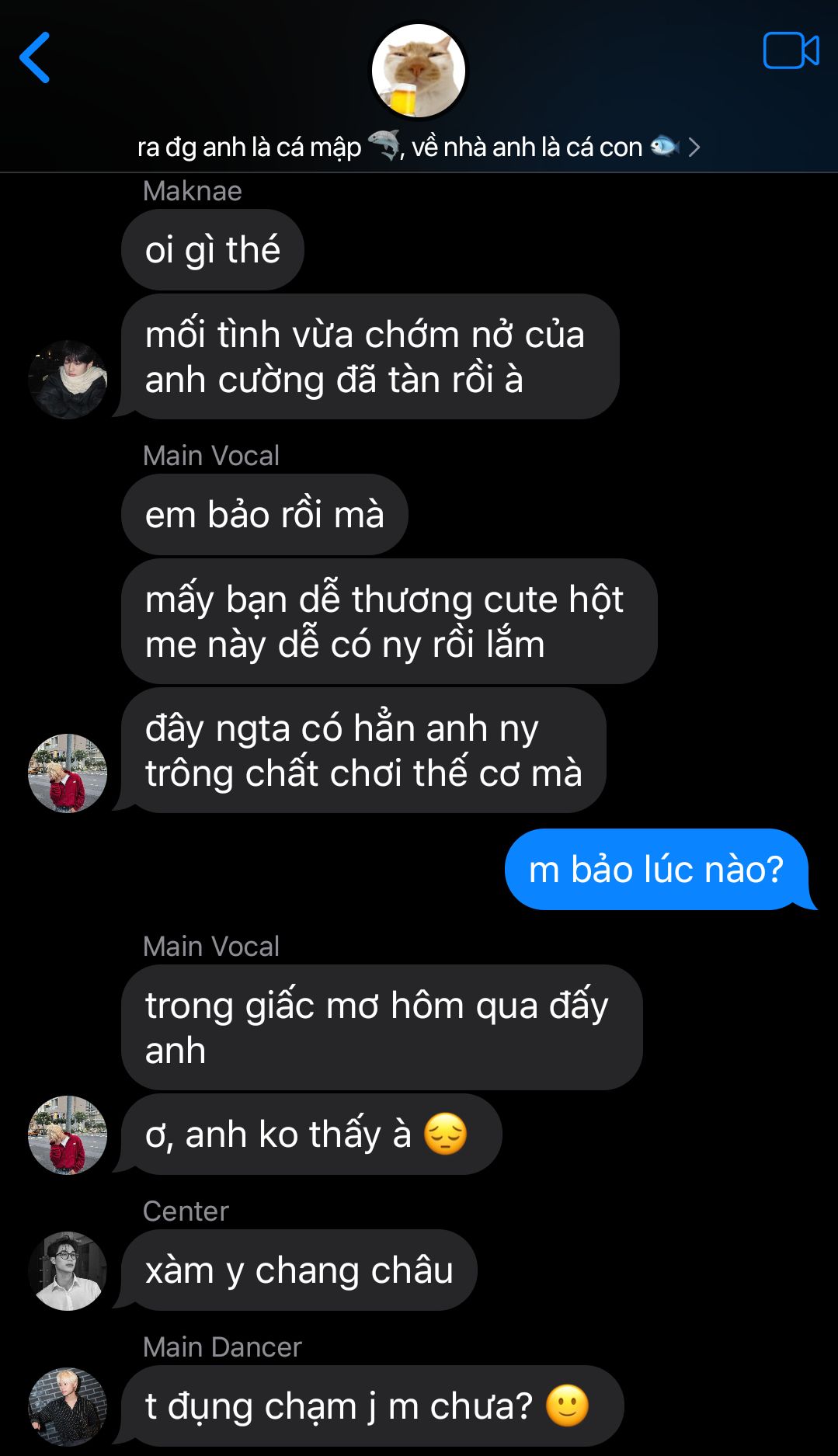The image size is (838, 1456).
Task: Open Center's contact avatar
Action: pos(68,1271)
